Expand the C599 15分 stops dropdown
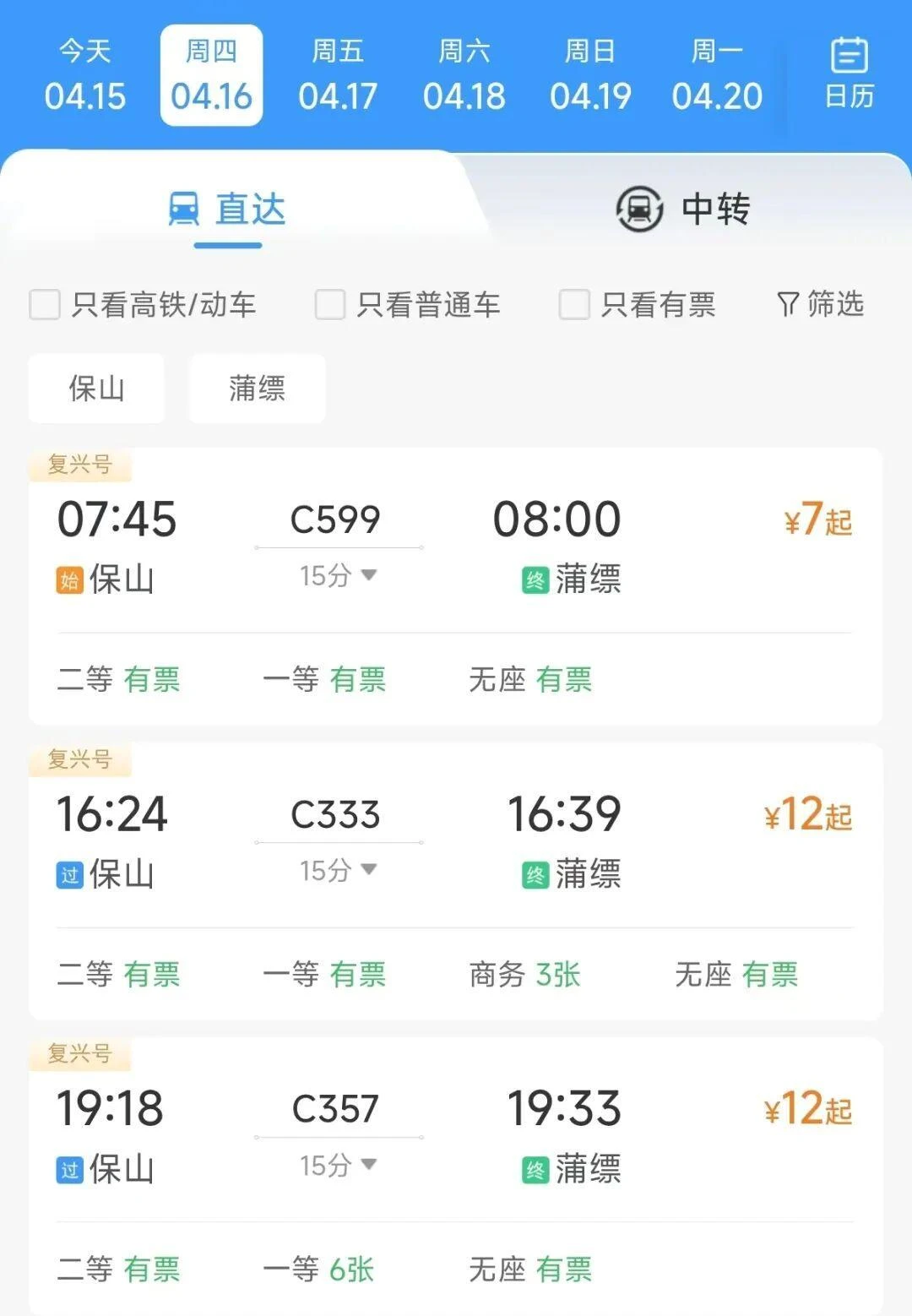This screenshot has width=912, height=1316. click(338, 576)
